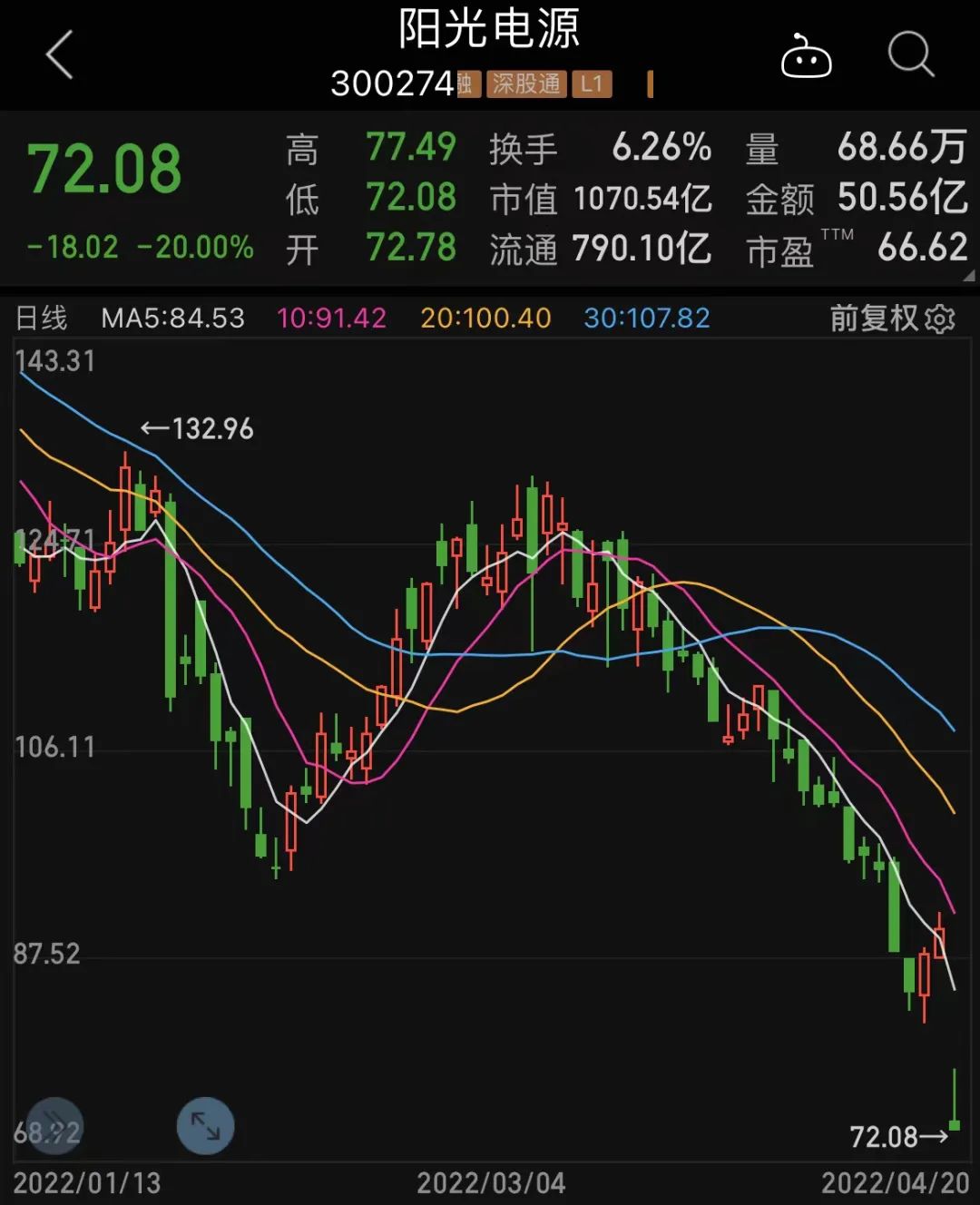
Task: Expand the quote details corner arrow
Action: (x=968, y=276)
